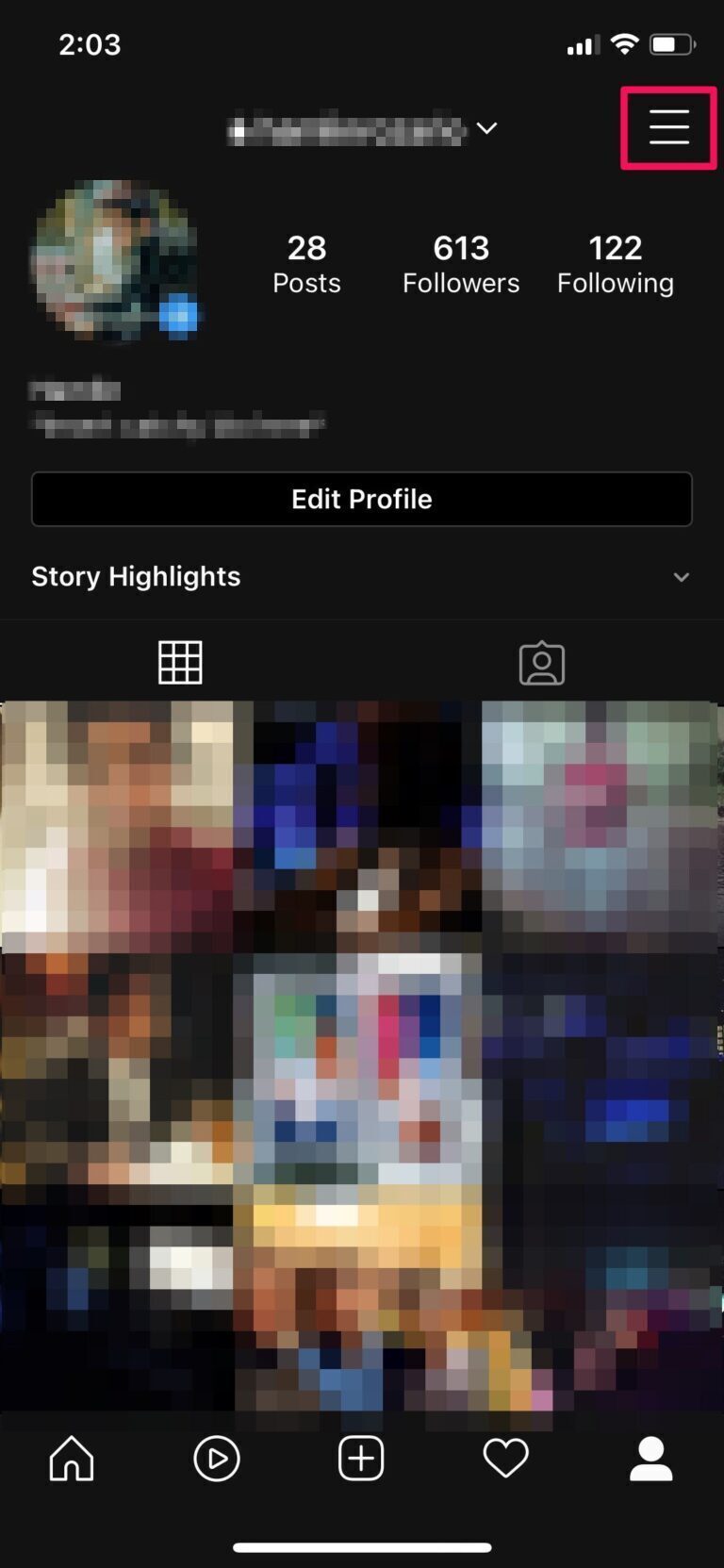
Task: Open the hamburger menu
Action: pos(668,127)
